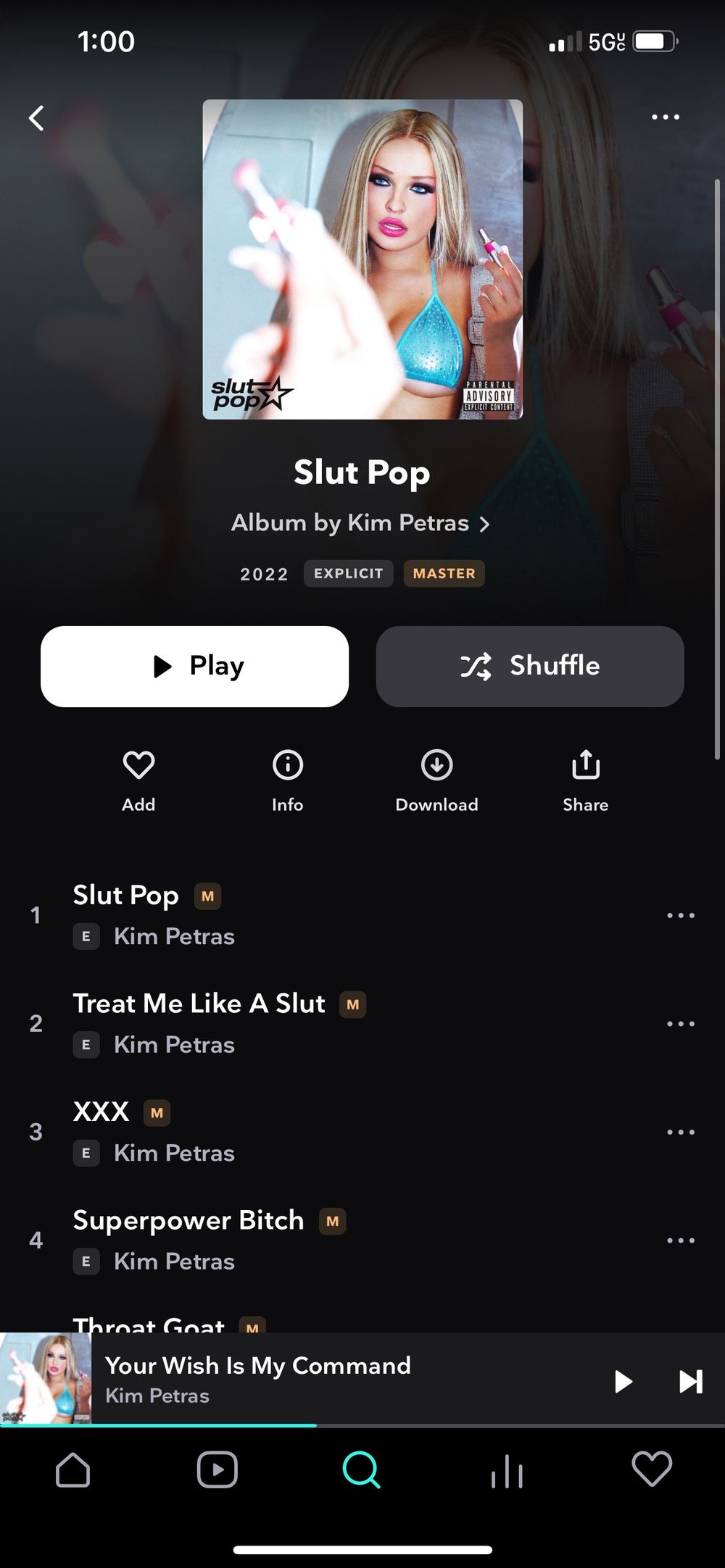Image resolution: width=725 pixels, height=1568 pixels.
Task: Shuffle the album tracks
Action: [530, 666]
